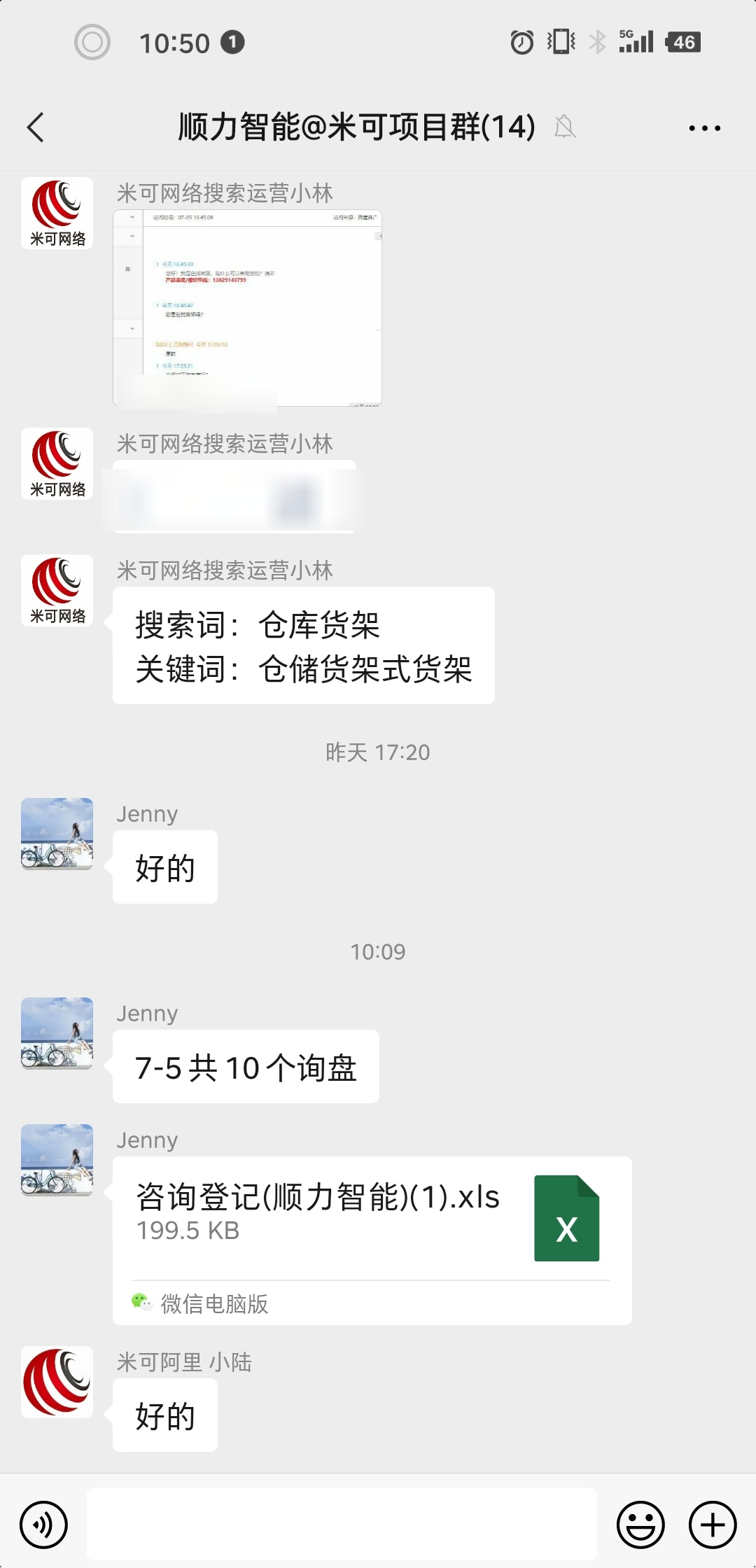Tap the 7-5共10个询盘 message bubble

(246, 1066)
